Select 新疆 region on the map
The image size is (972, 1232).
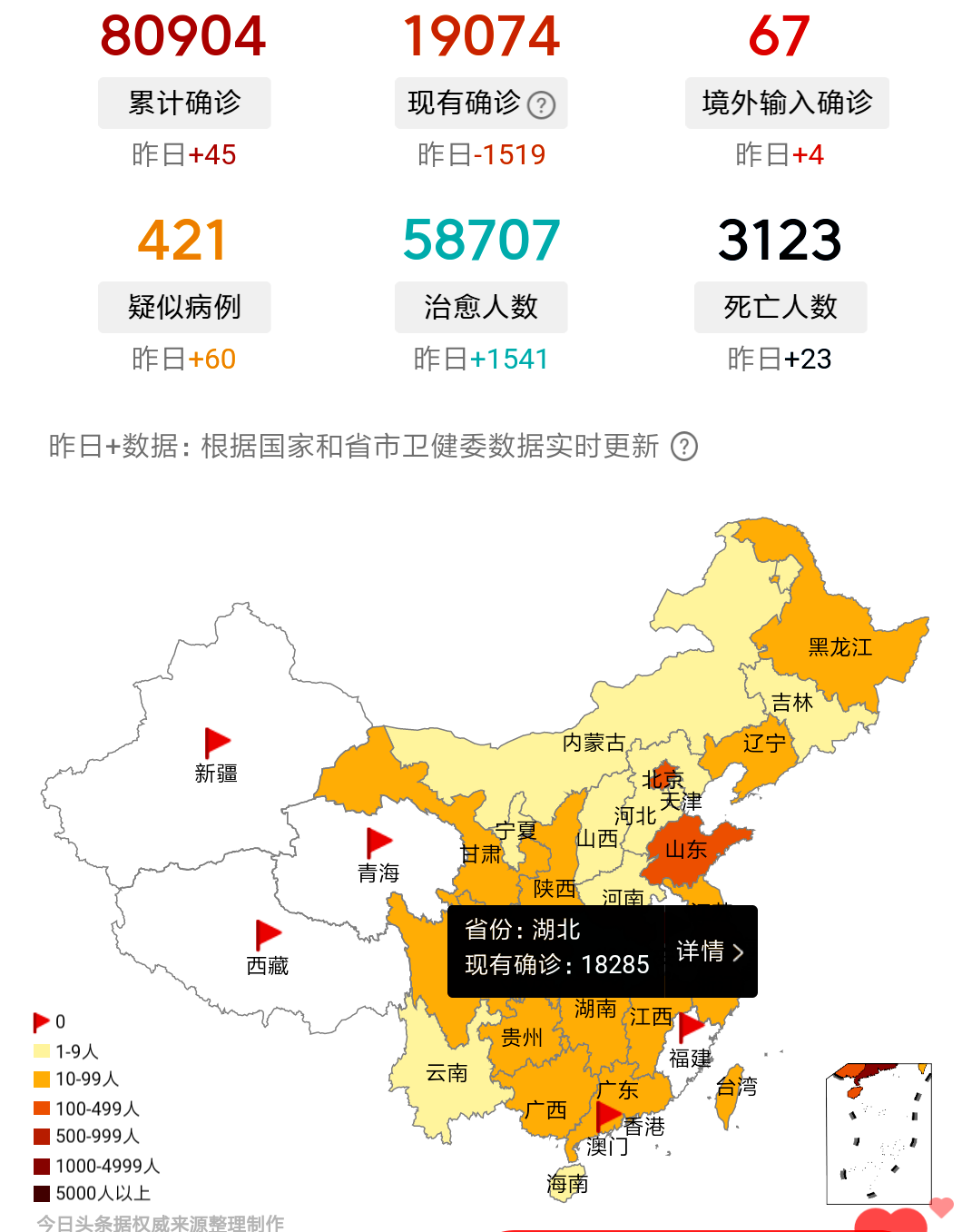215,773
